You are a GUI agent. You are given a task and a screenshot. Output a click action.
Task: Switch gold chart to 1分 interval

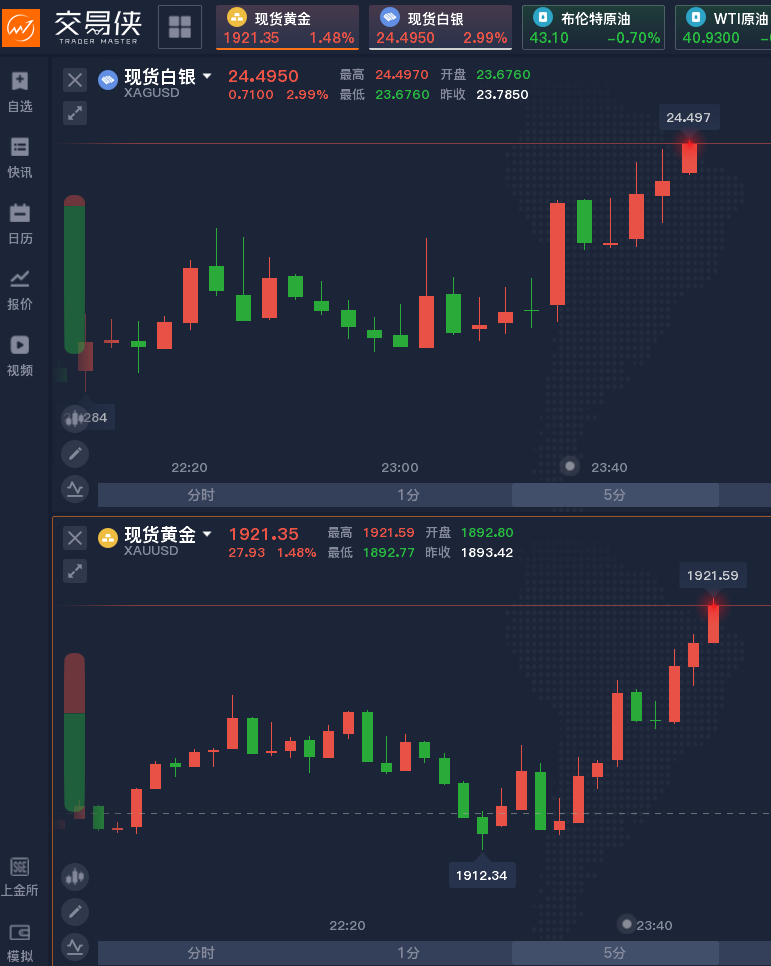[408, 953]
